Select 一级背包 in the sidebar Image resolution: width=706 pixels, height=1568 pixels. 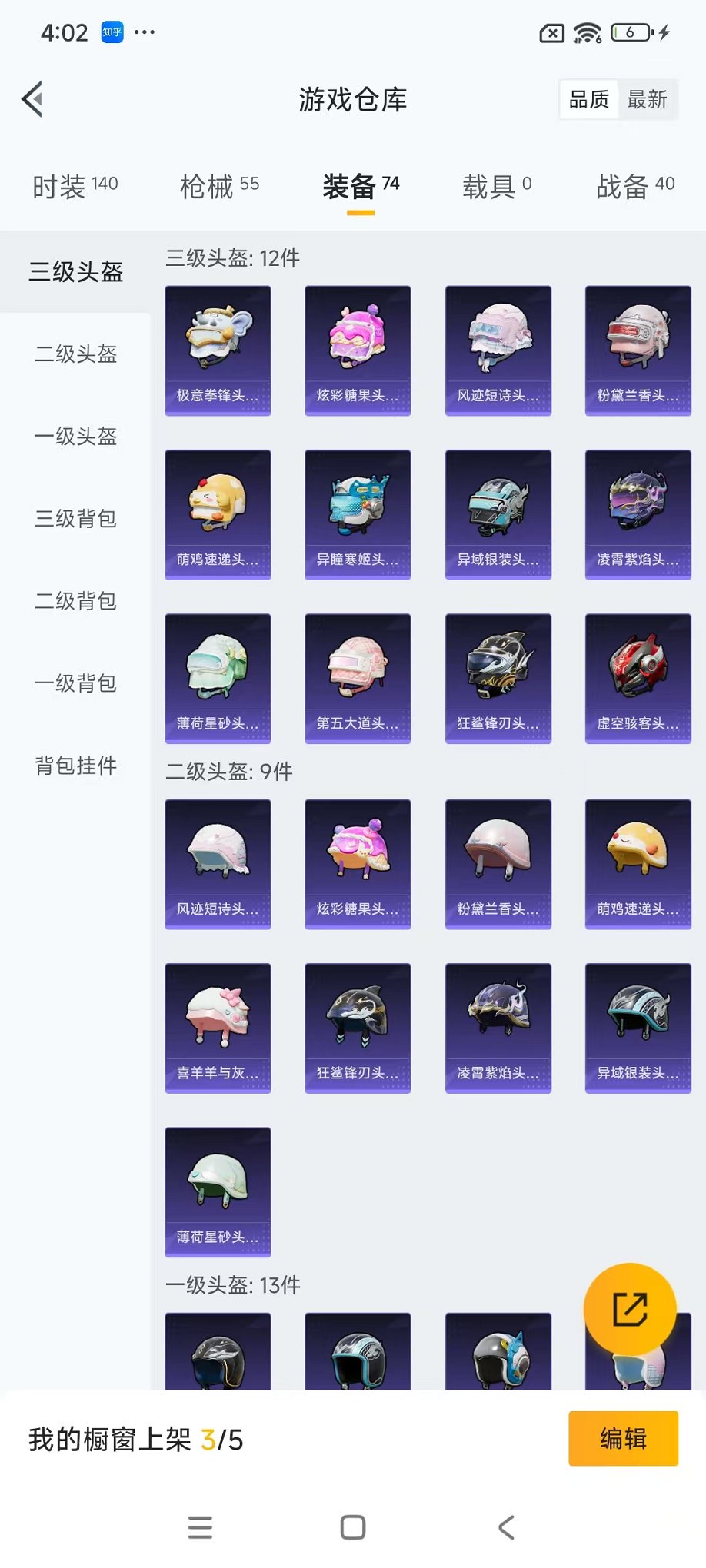75,683
